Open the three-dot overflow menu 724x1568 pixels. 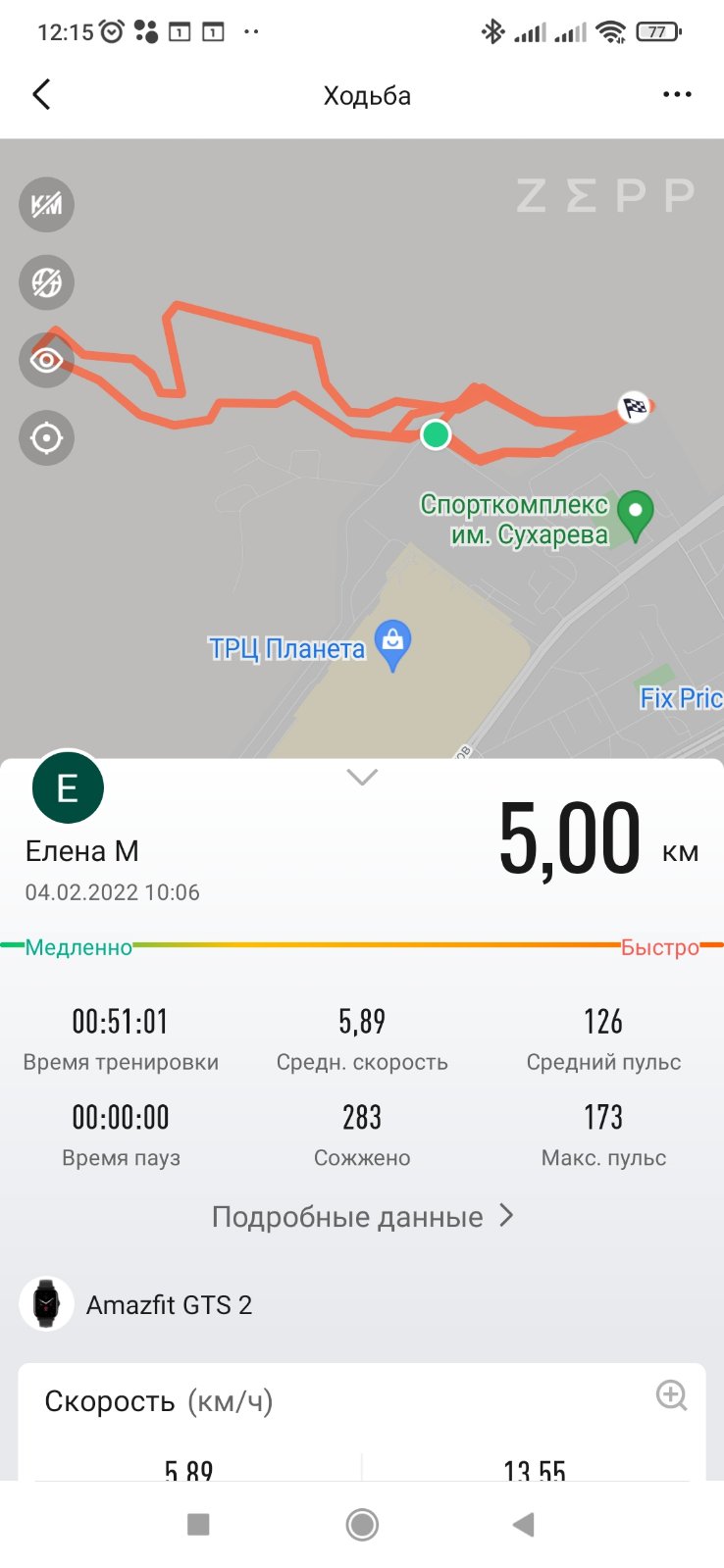tap(677, 94)
